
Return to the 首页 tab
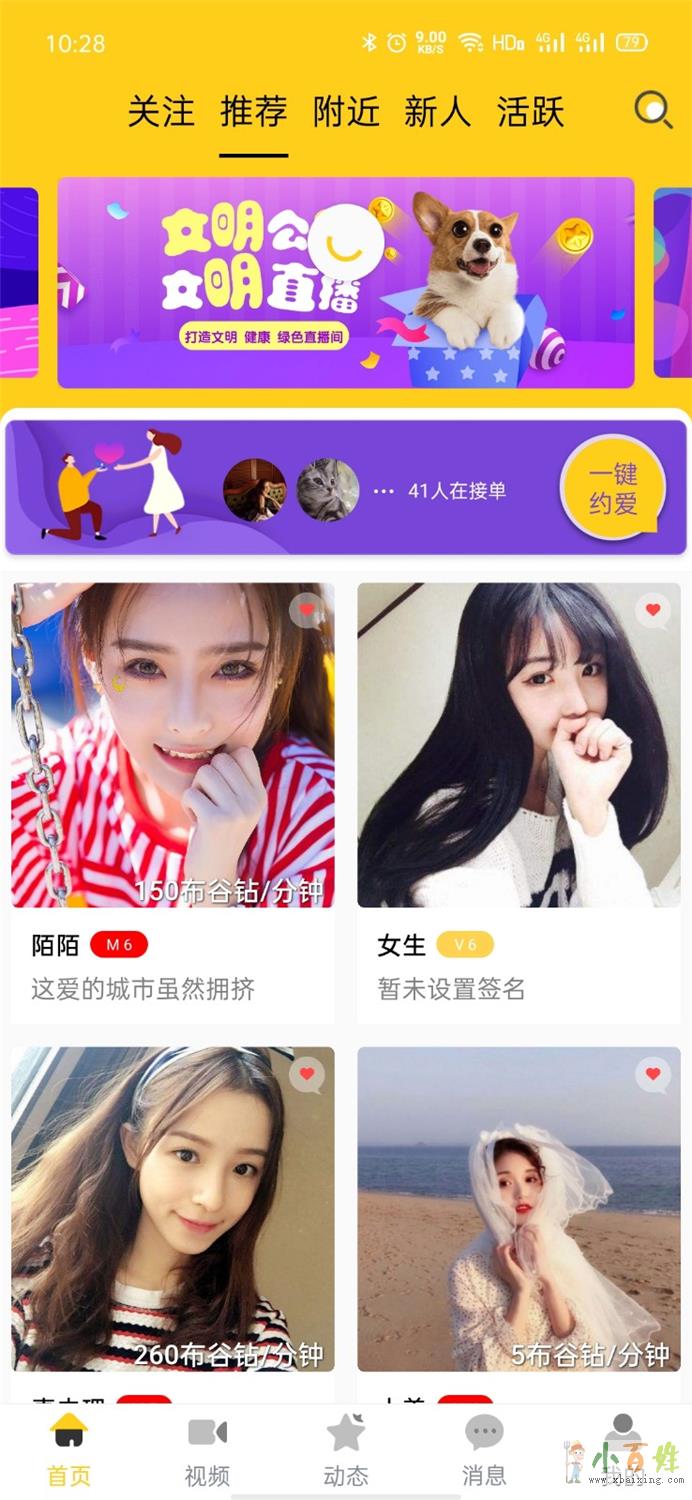(x=69, y=1449)
